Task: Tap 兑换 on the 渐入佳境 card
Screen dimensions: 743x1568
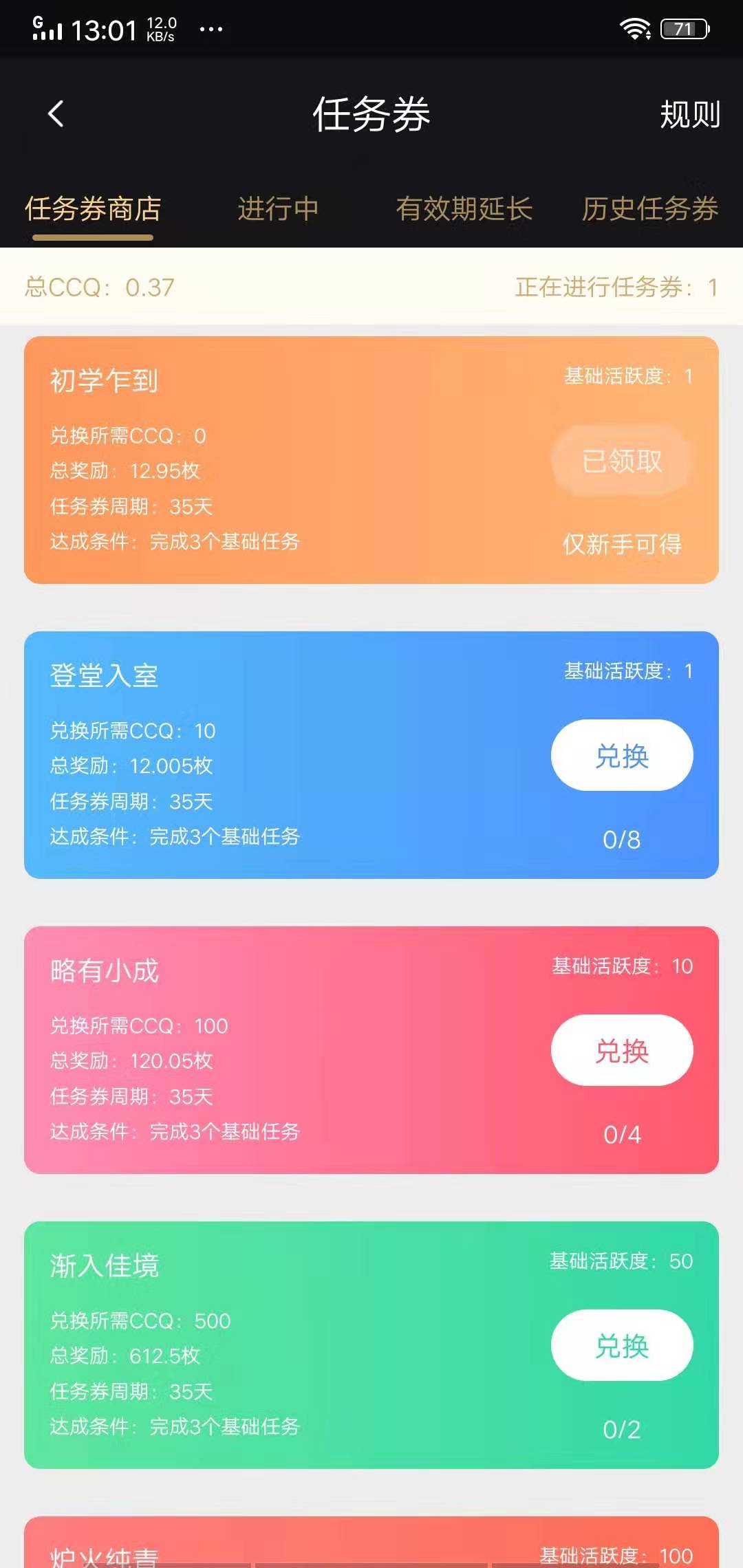Action: click(621, 1346)
